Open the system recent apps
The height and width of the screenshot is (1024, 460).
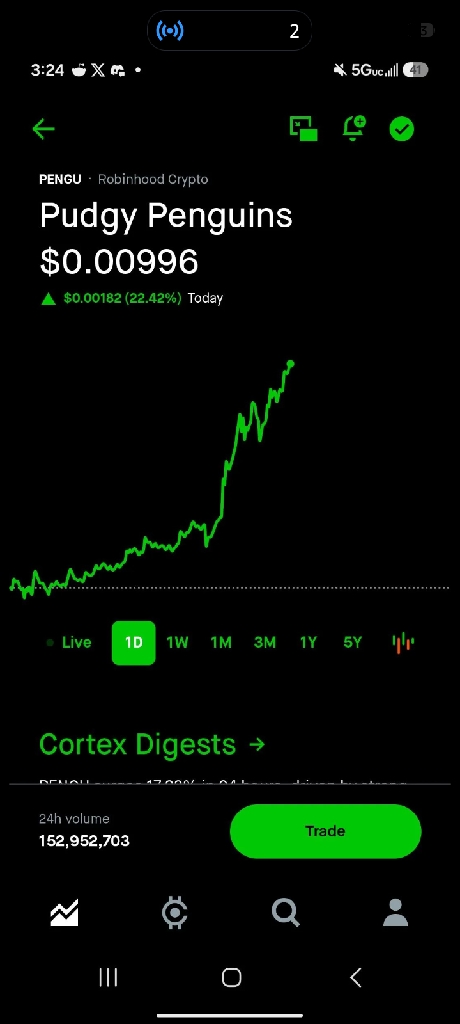pos(108,978)
